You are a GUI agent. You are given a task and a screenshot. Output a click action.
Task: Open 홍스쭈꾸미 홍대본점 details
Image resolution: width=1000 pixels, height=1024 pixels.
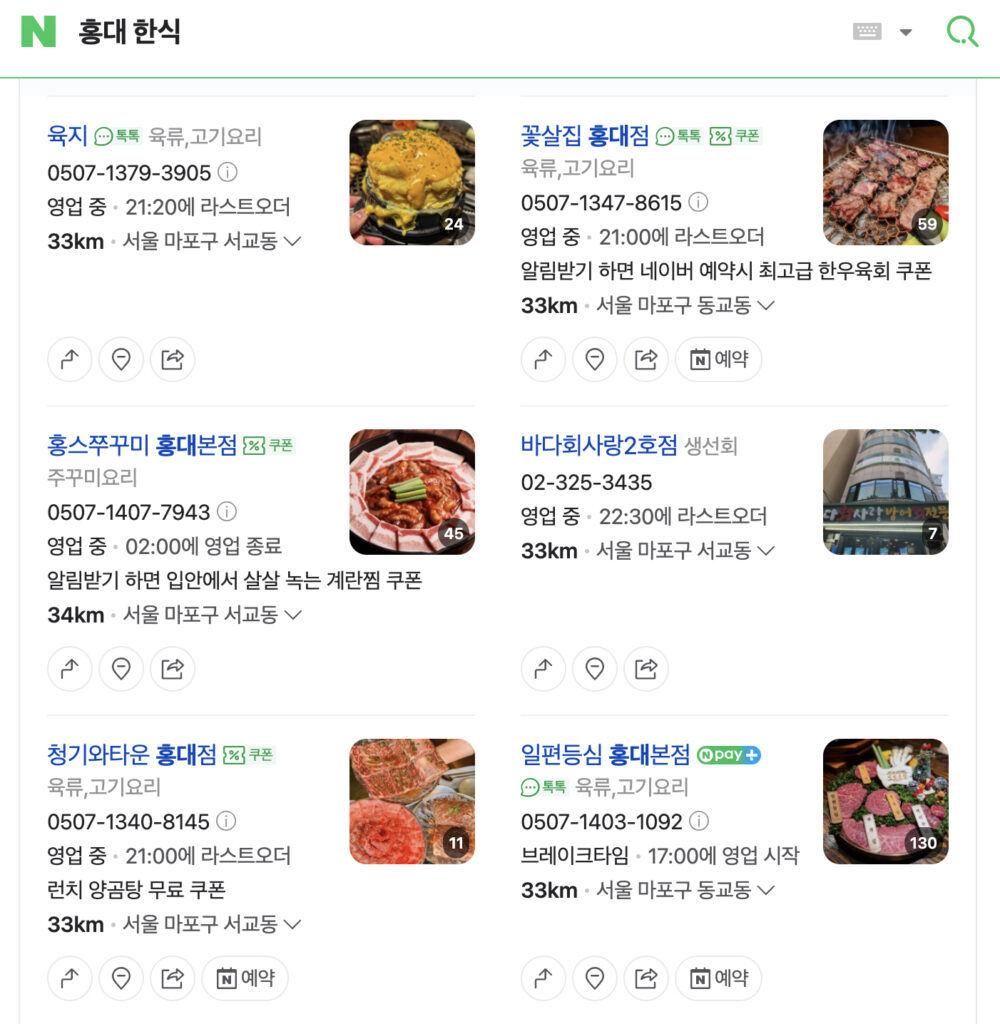(x=142, y=445)
